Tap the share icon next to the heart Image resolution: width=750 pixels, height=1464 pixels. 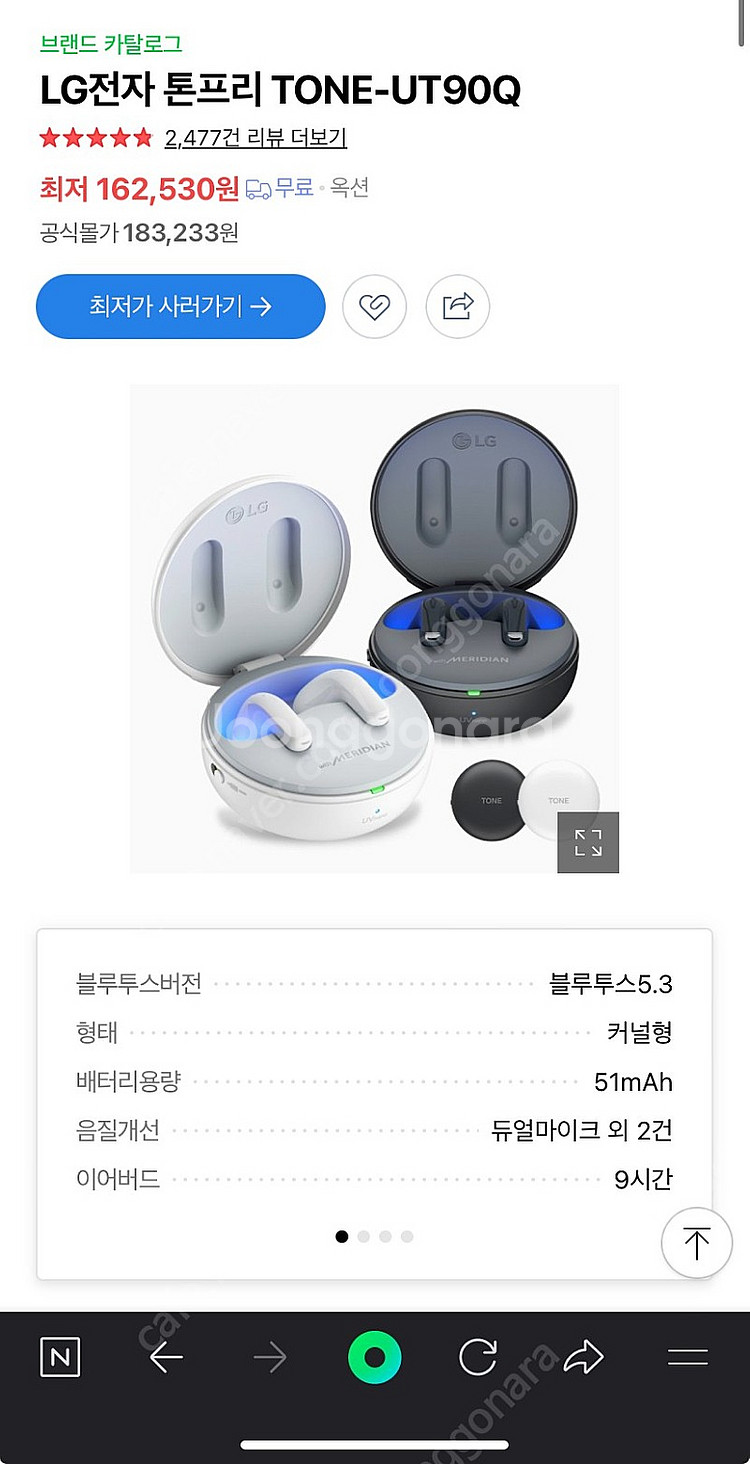pos(457,306)
